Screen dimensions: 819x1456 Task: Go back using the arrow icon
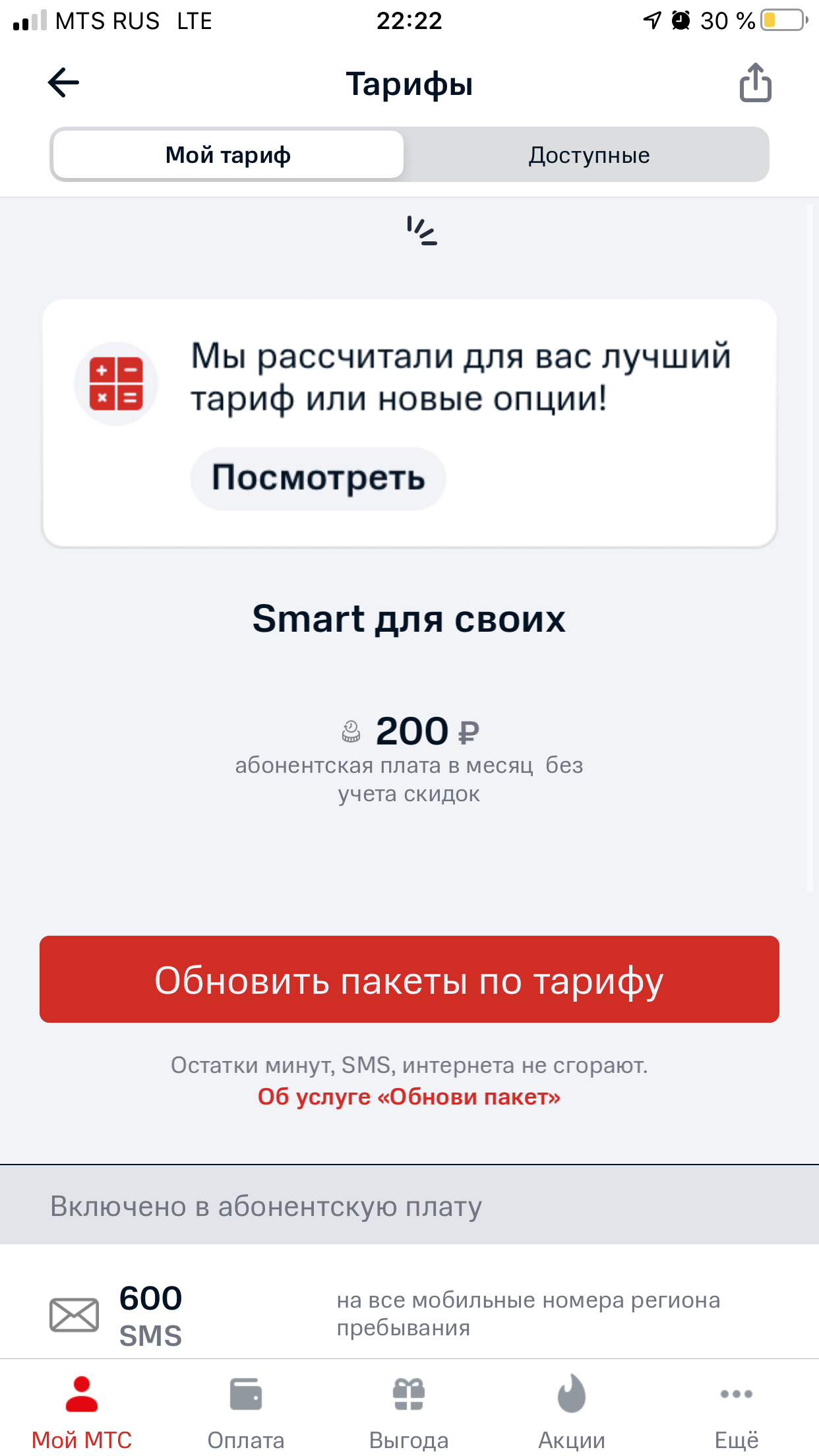[64, 83]
